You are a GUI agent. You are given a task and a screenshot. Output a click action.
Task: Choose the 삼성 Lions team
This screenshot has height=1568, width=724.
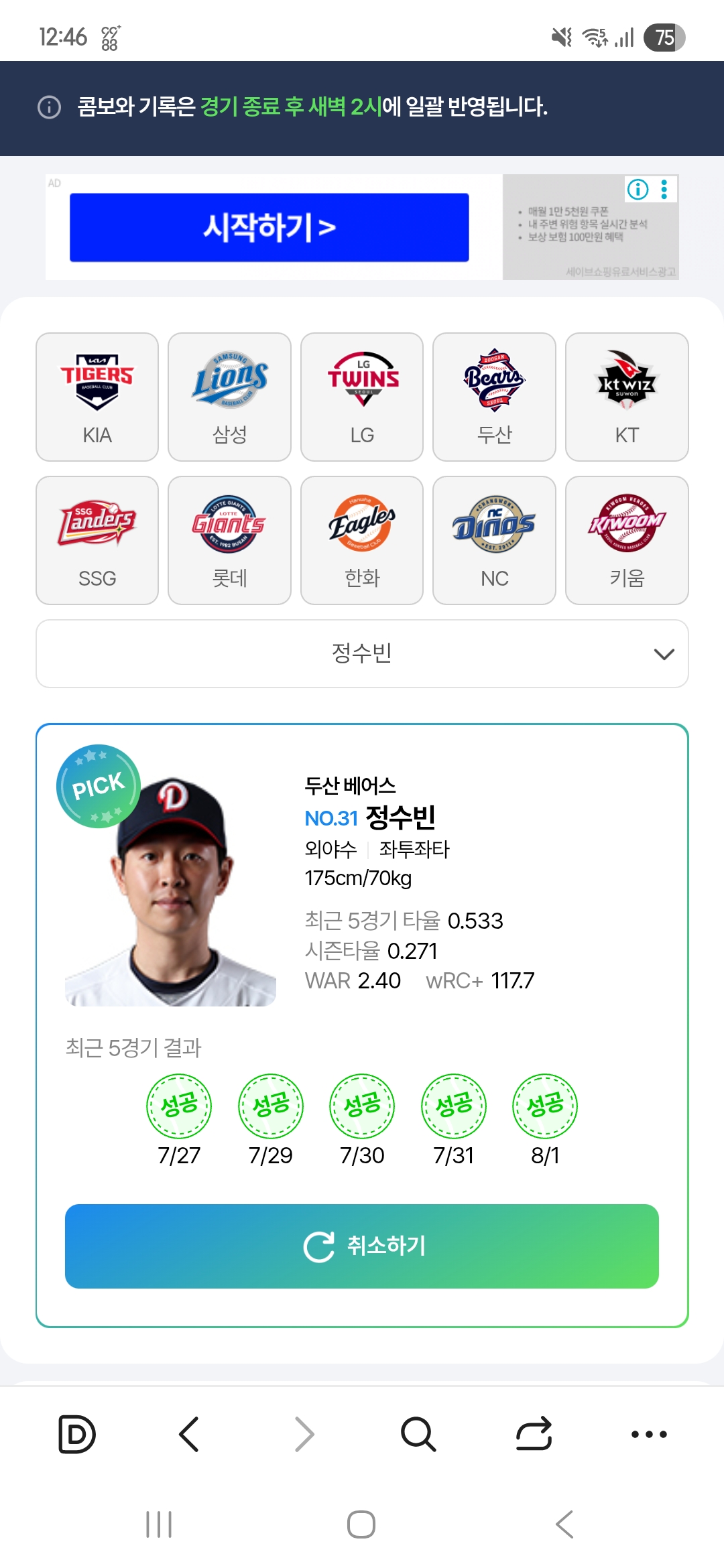click(x=229, y=397)
